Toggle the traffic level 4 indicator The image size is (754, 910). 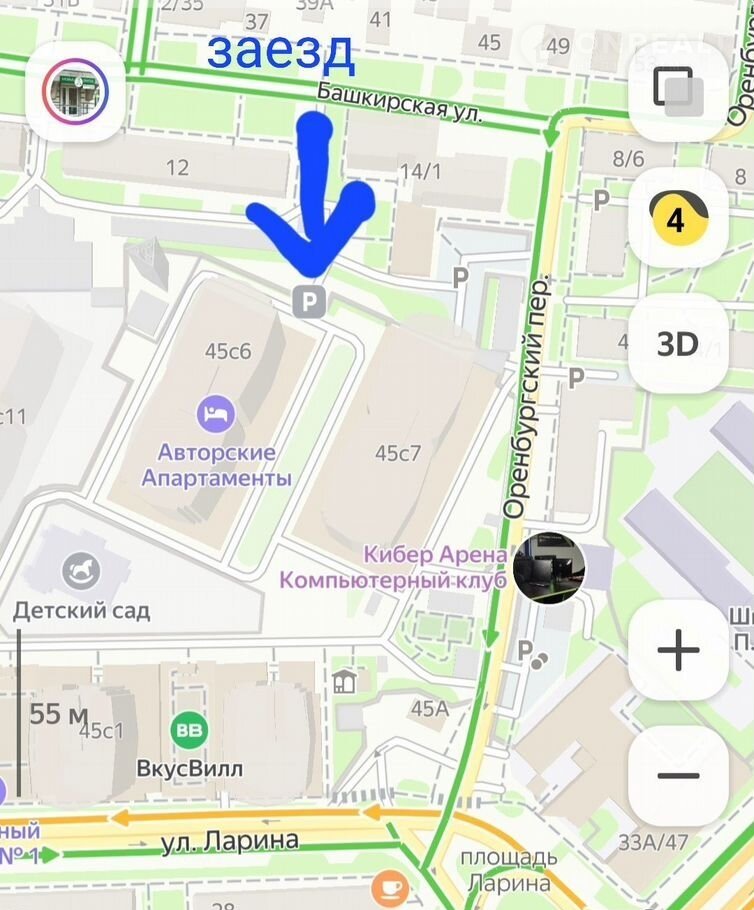[677, 217]
